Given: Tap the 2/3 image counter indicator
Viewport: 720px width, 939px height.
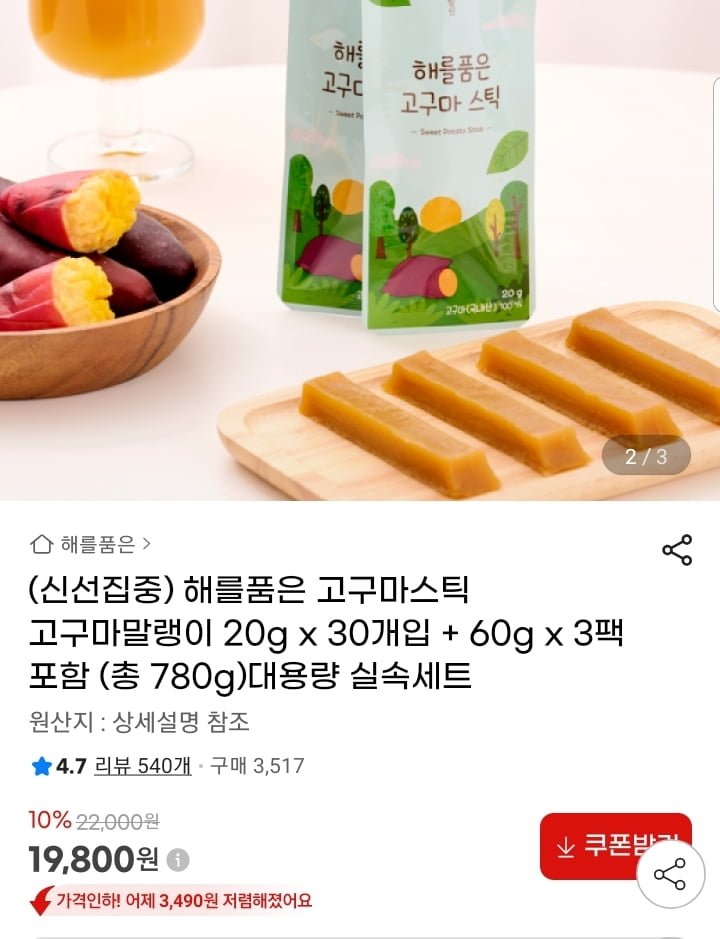Looking at the screenshot, I should (x=644, y=456).
